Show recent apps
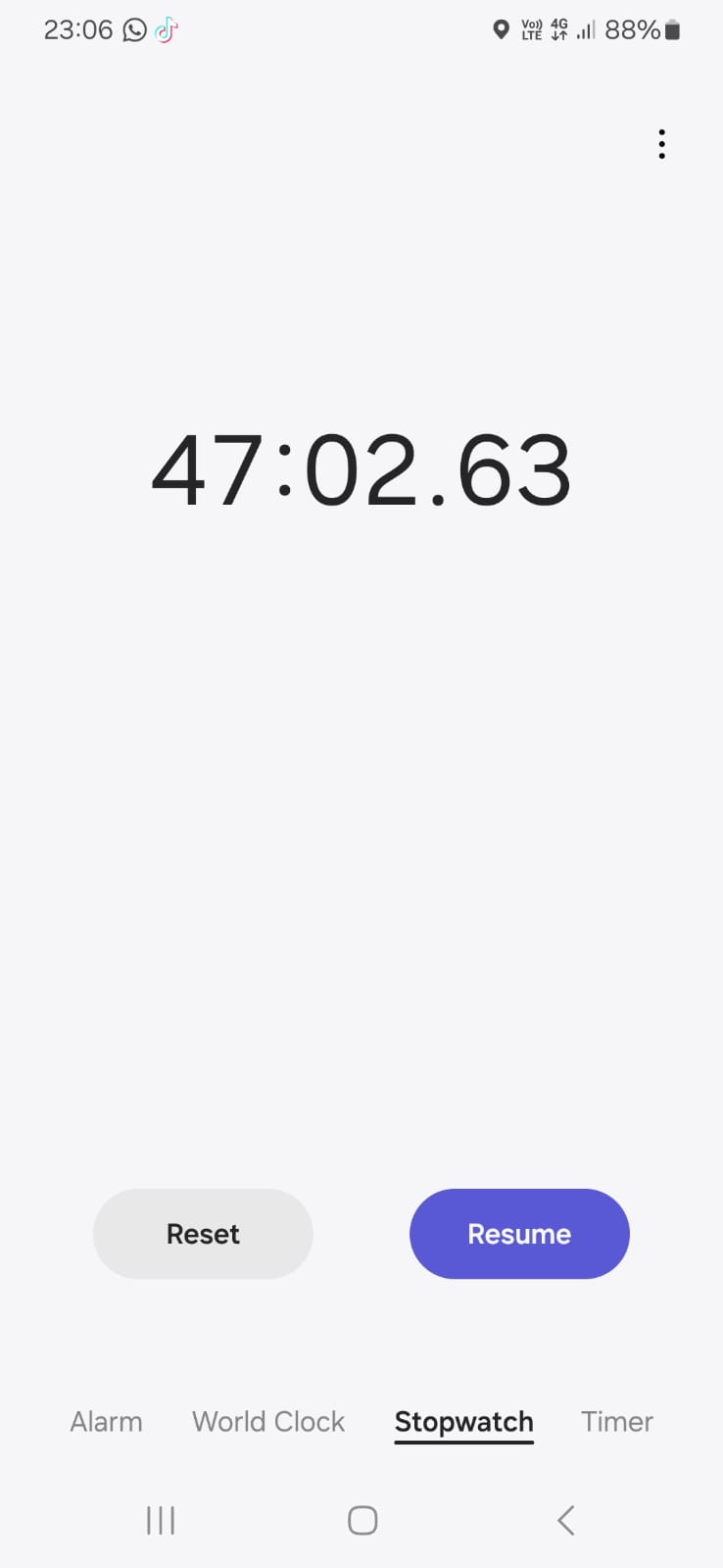This screenshot has height=1568, width=723. pyautogui.click(x=161, y=1520)
